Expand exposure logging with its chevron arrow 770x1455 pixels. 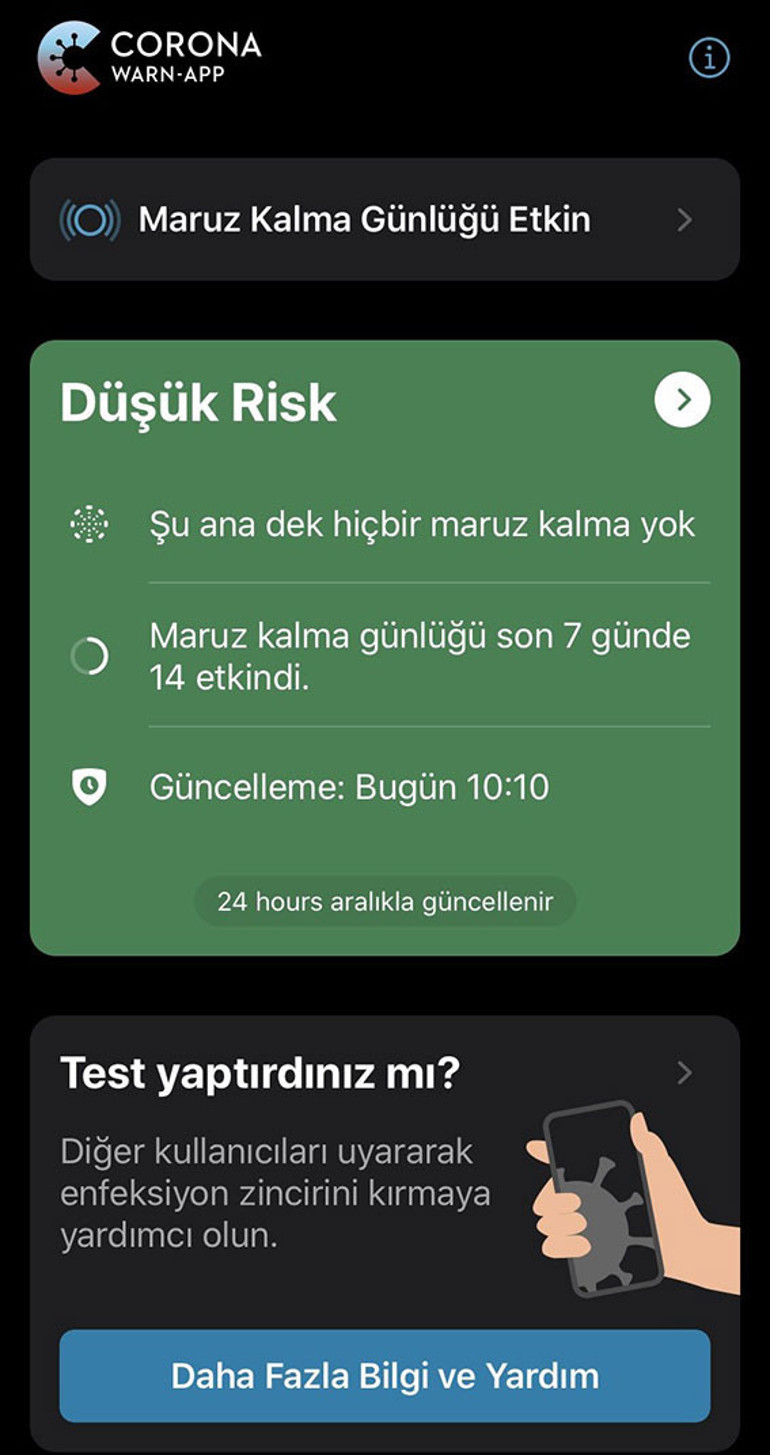(684, 218)
